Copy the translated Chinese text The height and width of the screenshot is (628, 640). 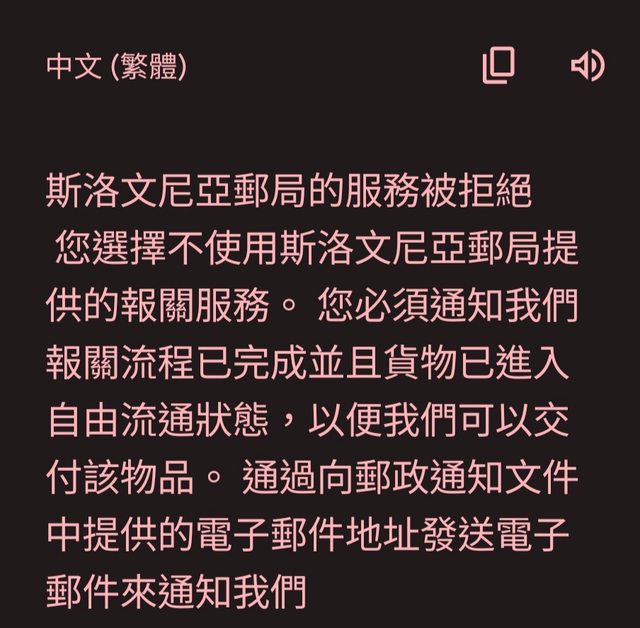coord(498,66)
